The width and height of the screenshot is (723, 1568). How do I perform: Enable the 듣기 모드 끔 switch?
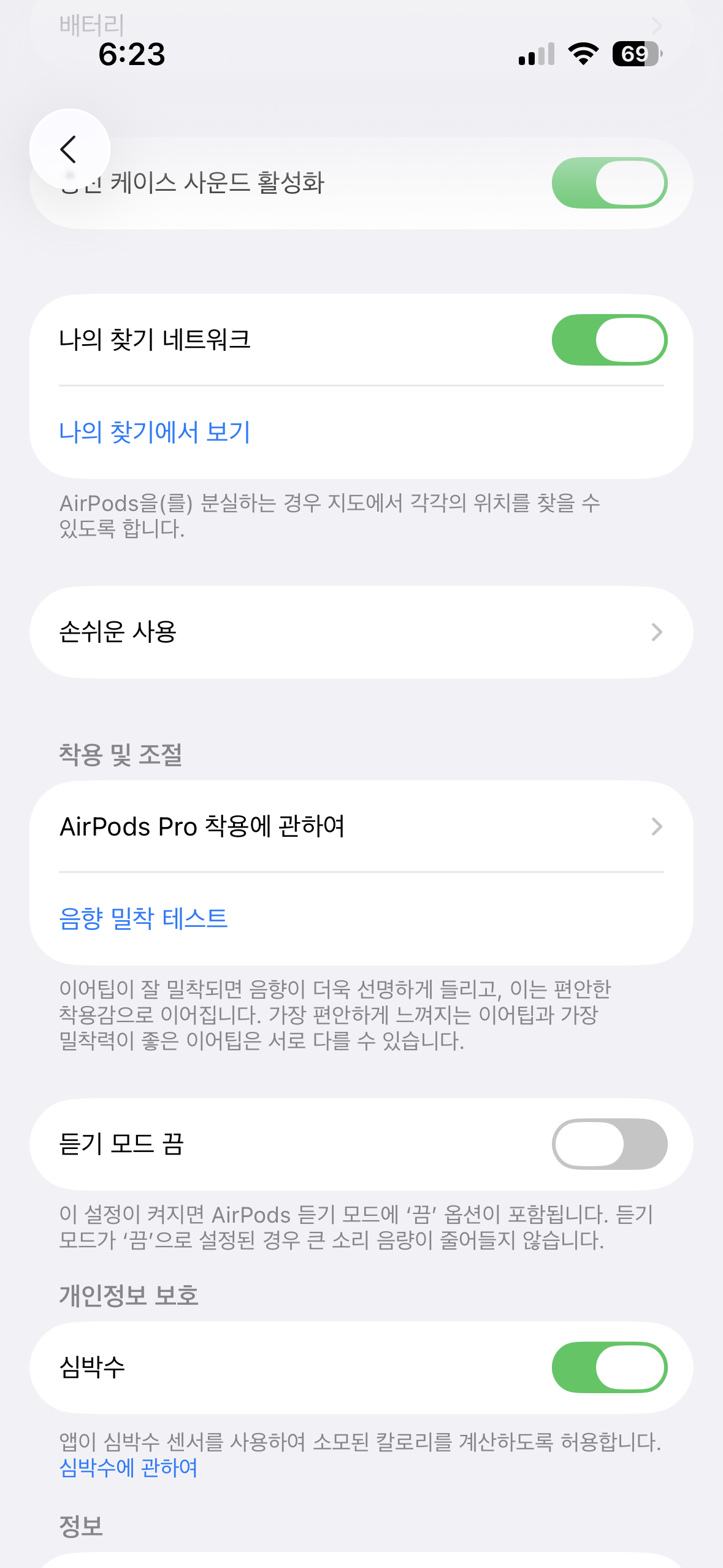coord(609,1144)
